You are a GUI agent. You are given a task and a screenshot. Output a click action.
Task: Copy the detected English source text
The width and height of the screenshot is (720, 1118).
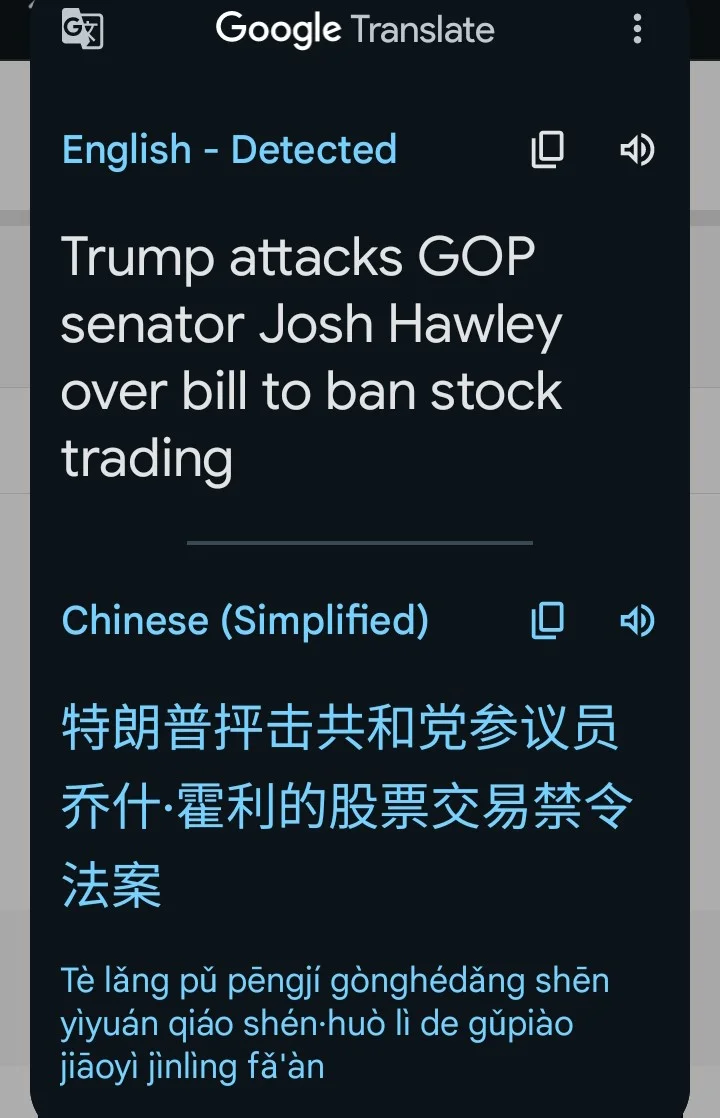[x=547, y=150]
